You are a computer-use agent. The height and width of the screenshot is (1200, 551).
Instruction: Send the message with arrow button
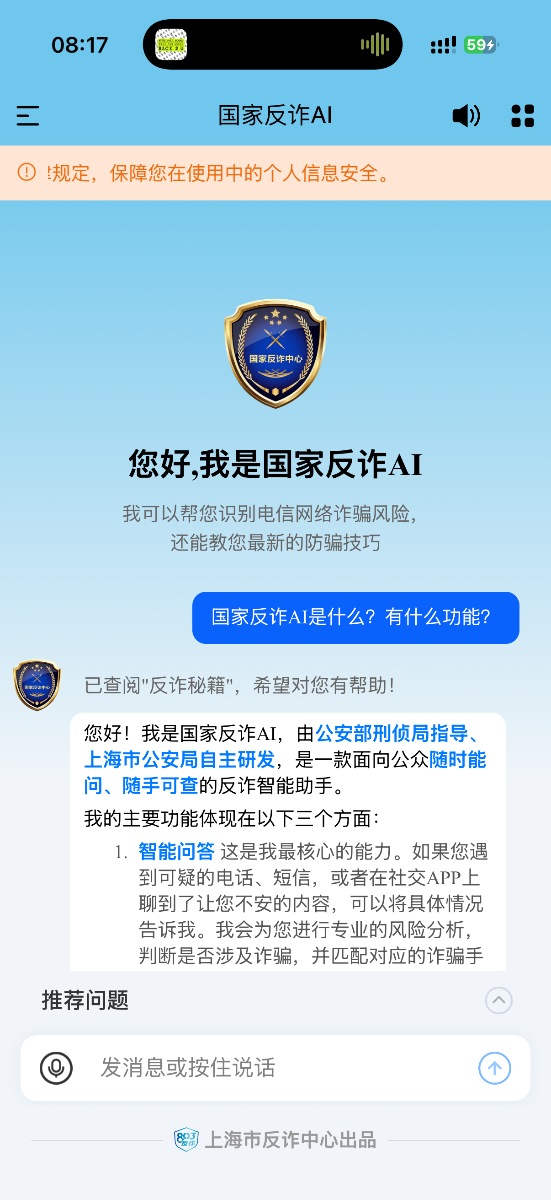(x=494, y=1068)
